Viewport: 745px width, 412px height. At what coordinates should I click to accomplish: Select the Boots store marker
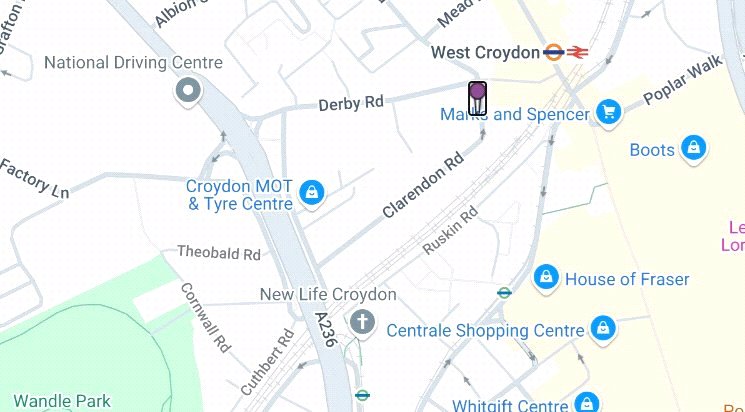pos(693,150)
